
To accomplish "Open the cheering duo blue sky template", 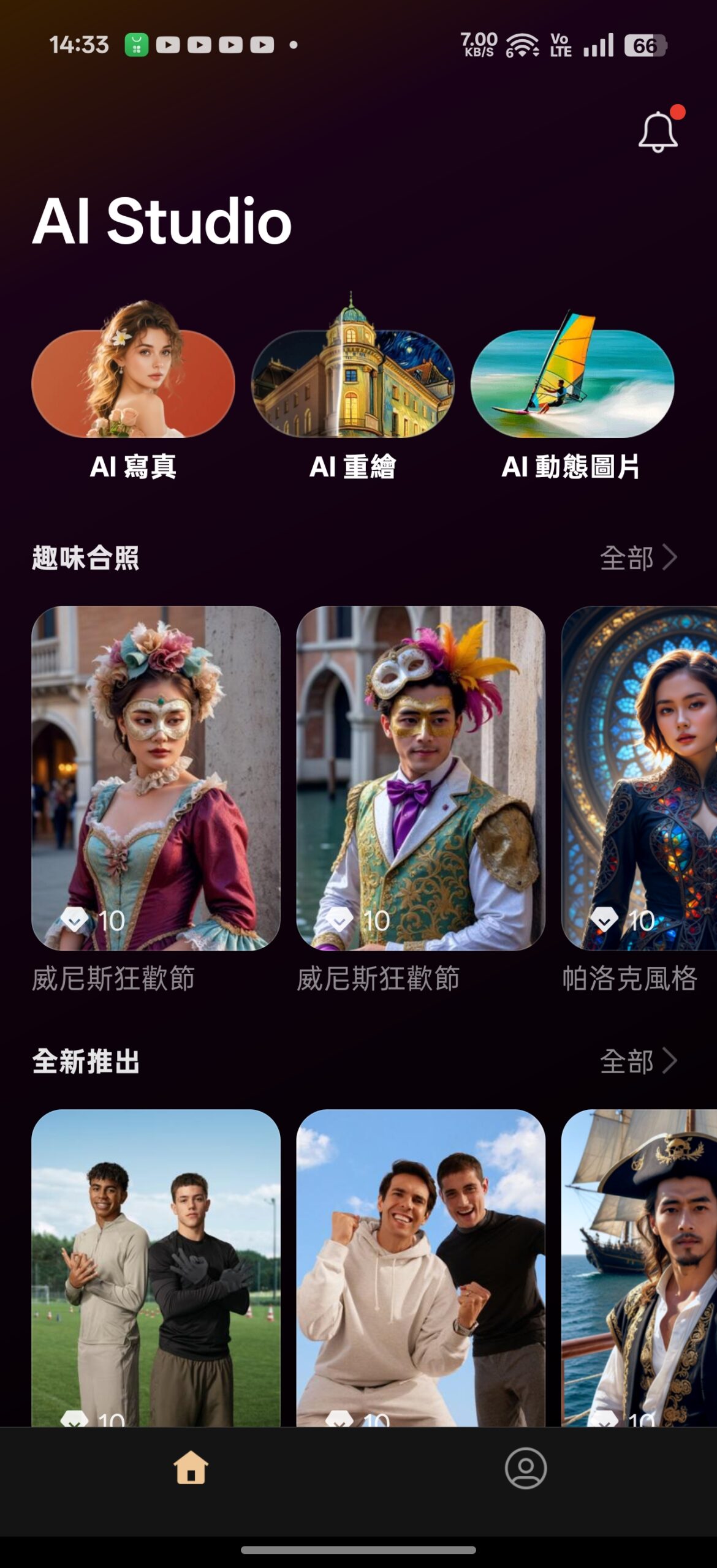I will pos(420,1268).
